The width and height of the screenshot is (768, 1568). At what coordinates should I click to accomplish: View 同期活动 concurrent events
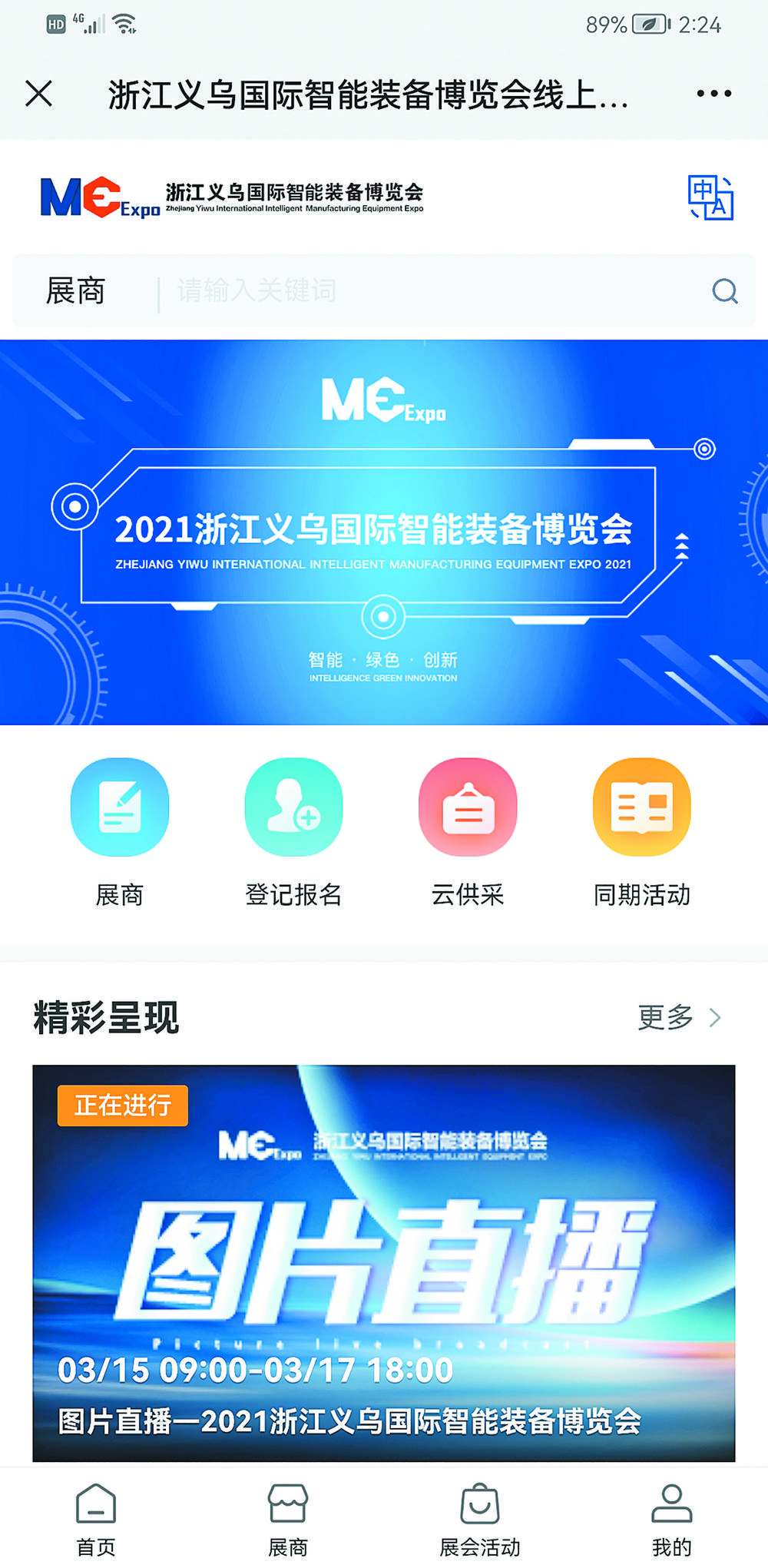pos(641,807)
